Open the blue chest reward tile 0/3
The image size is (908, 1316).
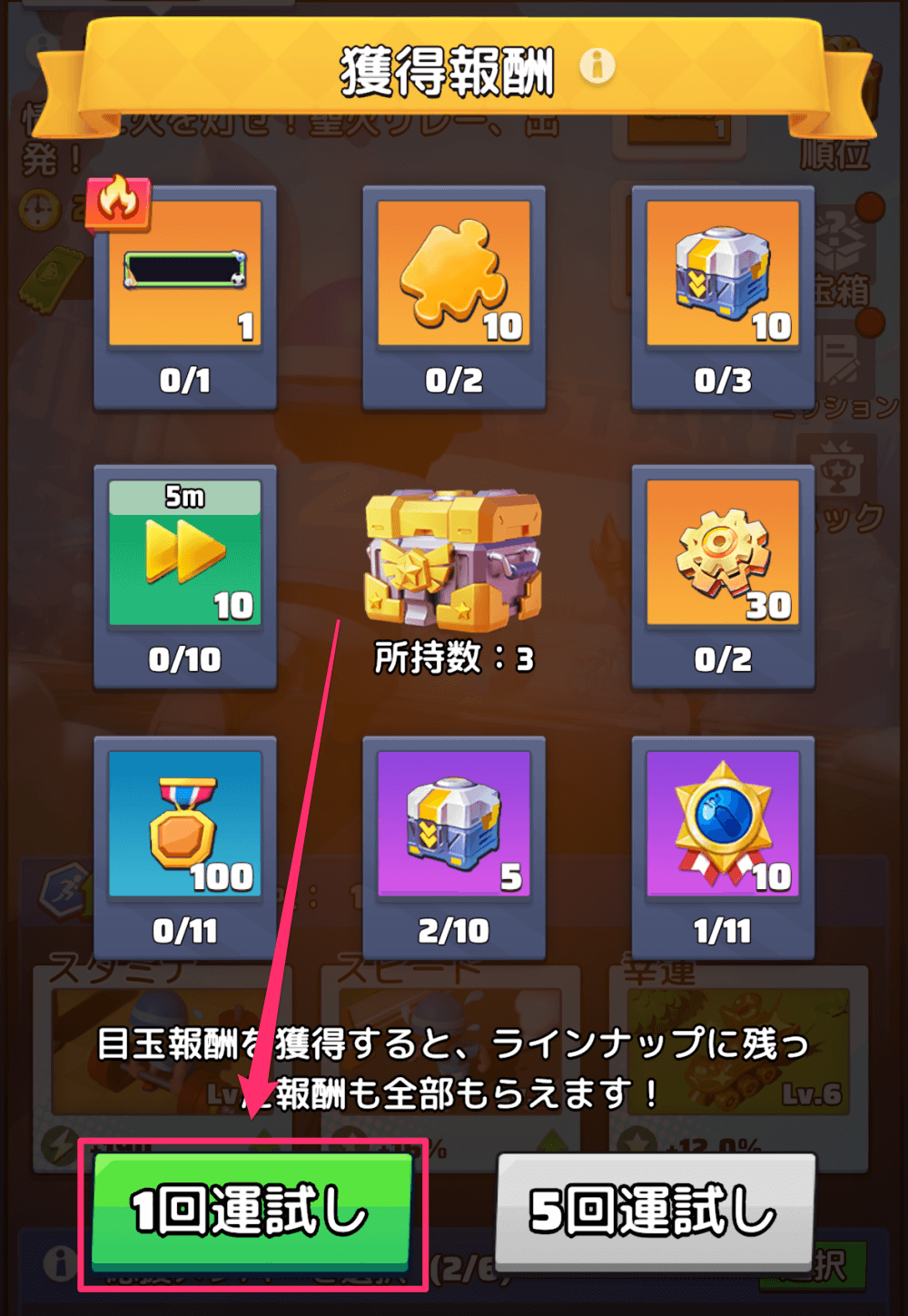click(723, 297)
